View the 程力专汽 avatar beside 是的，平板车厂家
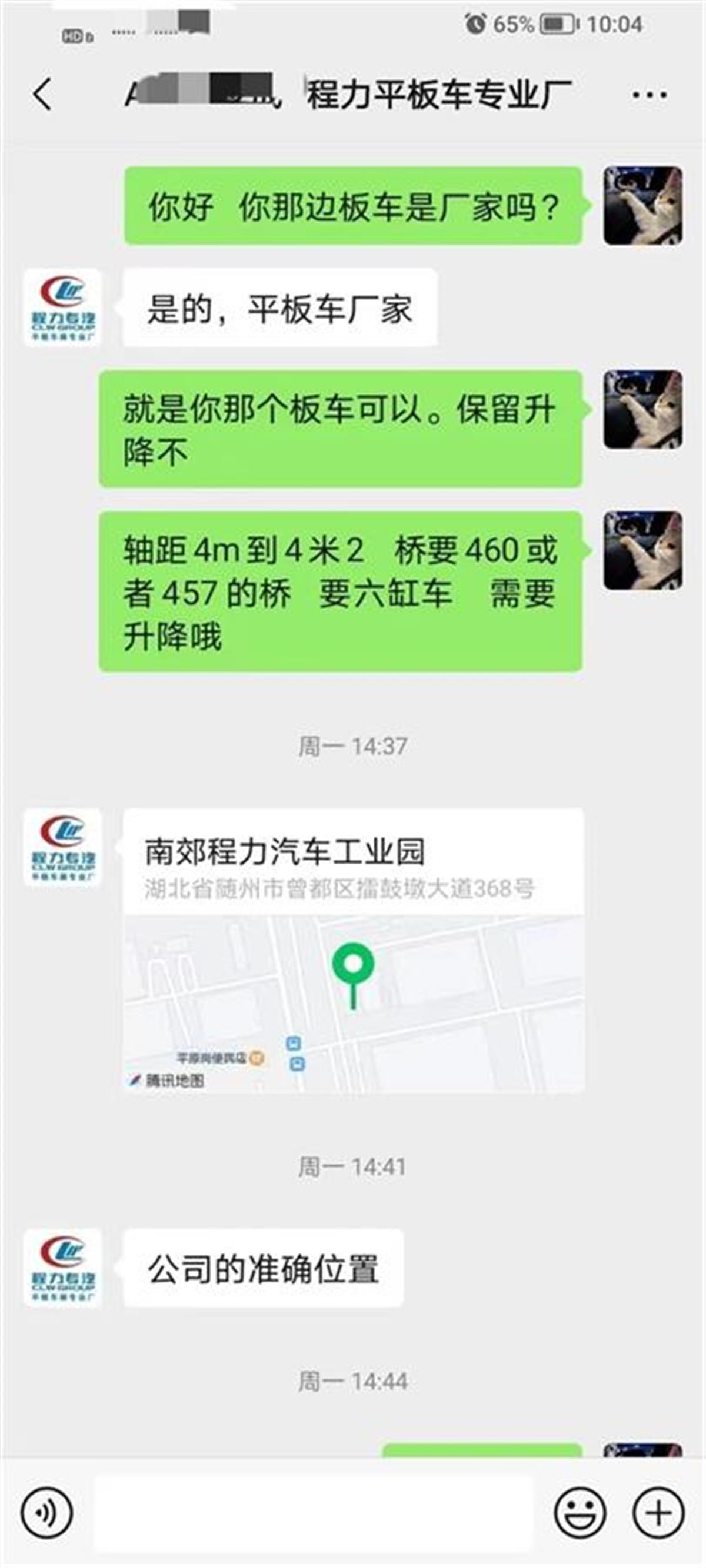The image size is (706, 1568). click(x=63, y=307)
